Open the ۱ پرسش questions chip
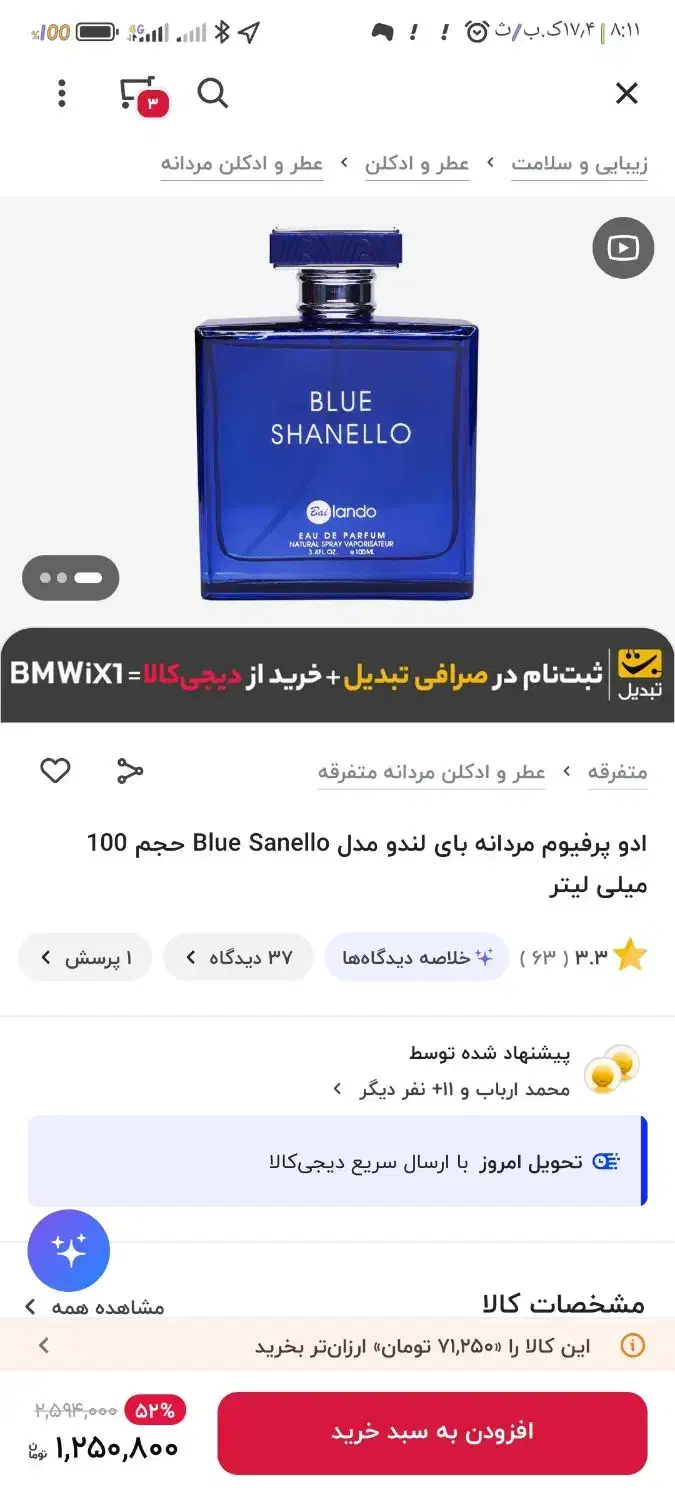 point(88,957)
